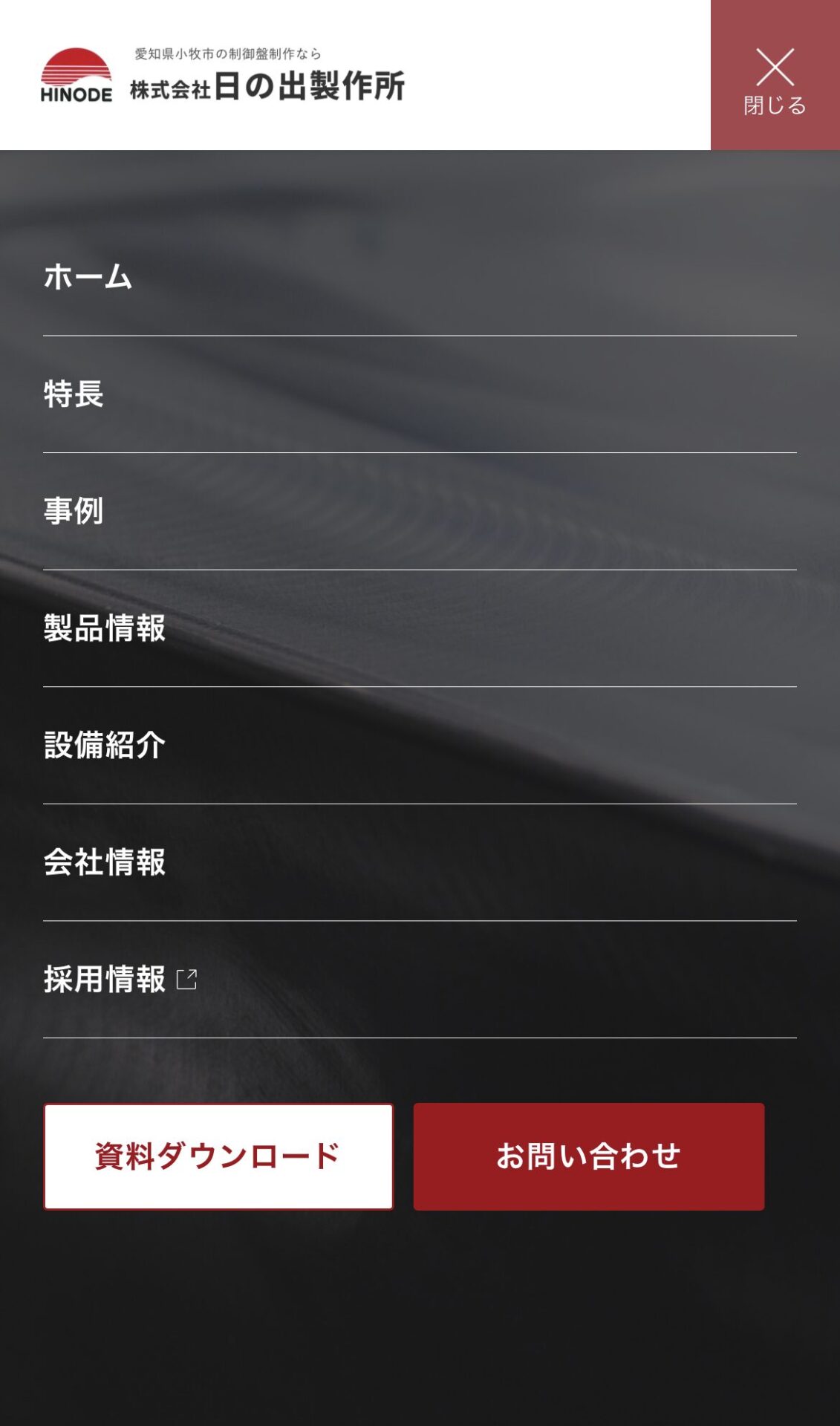Open the 事例 menu item
The height and width of the screenshot is (1426, 840).
tap(74, 511)
